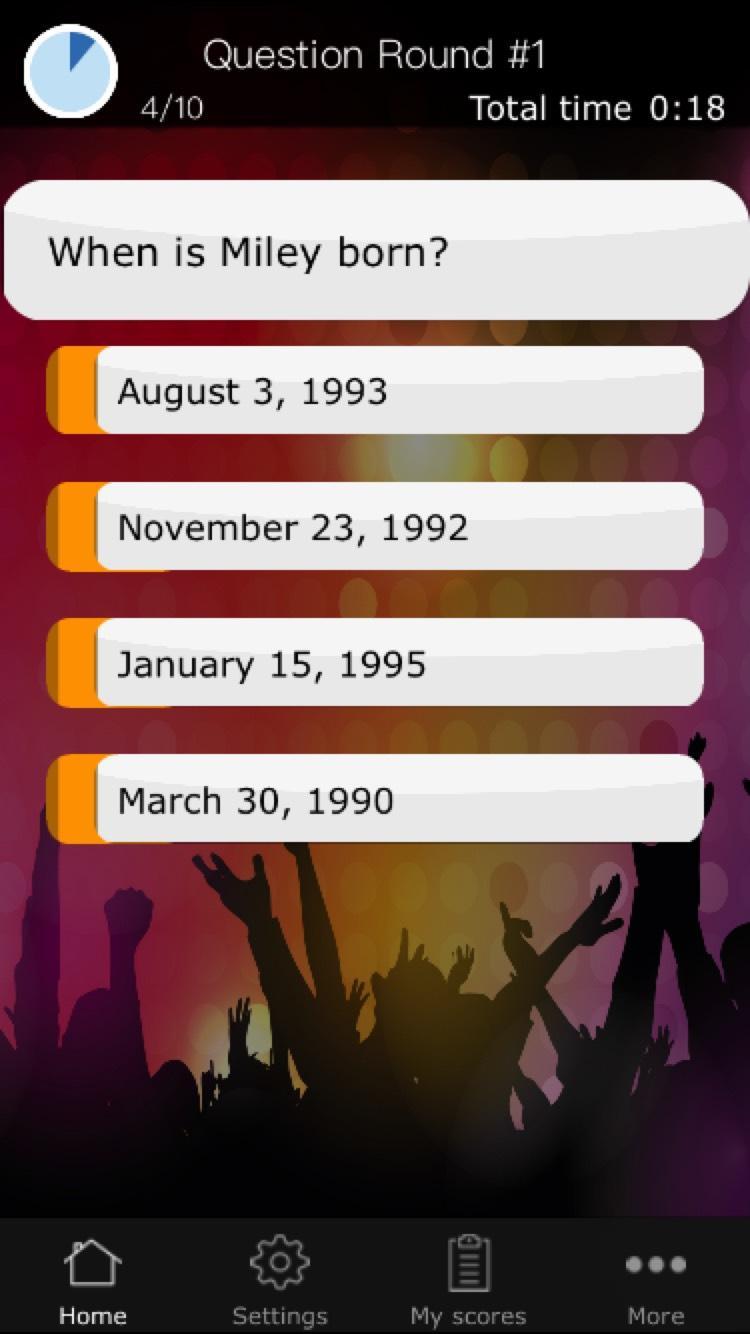This screenshot has width=750, height=1334.
Task: Open the More tab
Action: [x=656, y=1280]
